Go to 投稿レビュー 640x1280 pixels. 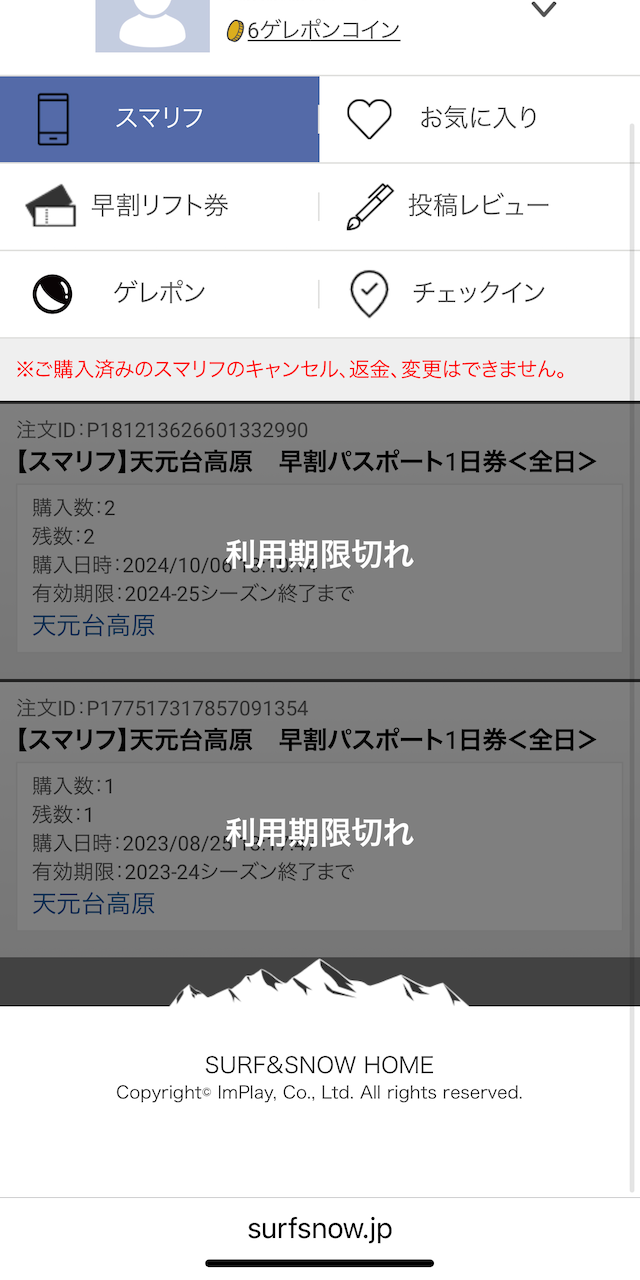[480, 207]
